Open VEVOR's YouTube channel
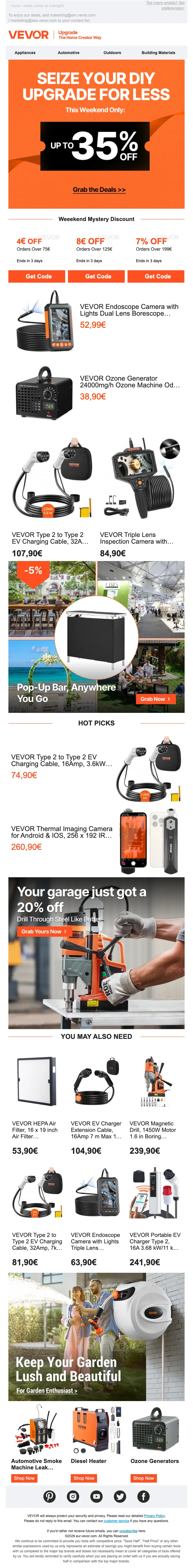The width and height of the screenshot is (193, 1568). (x=96, y=1496)
